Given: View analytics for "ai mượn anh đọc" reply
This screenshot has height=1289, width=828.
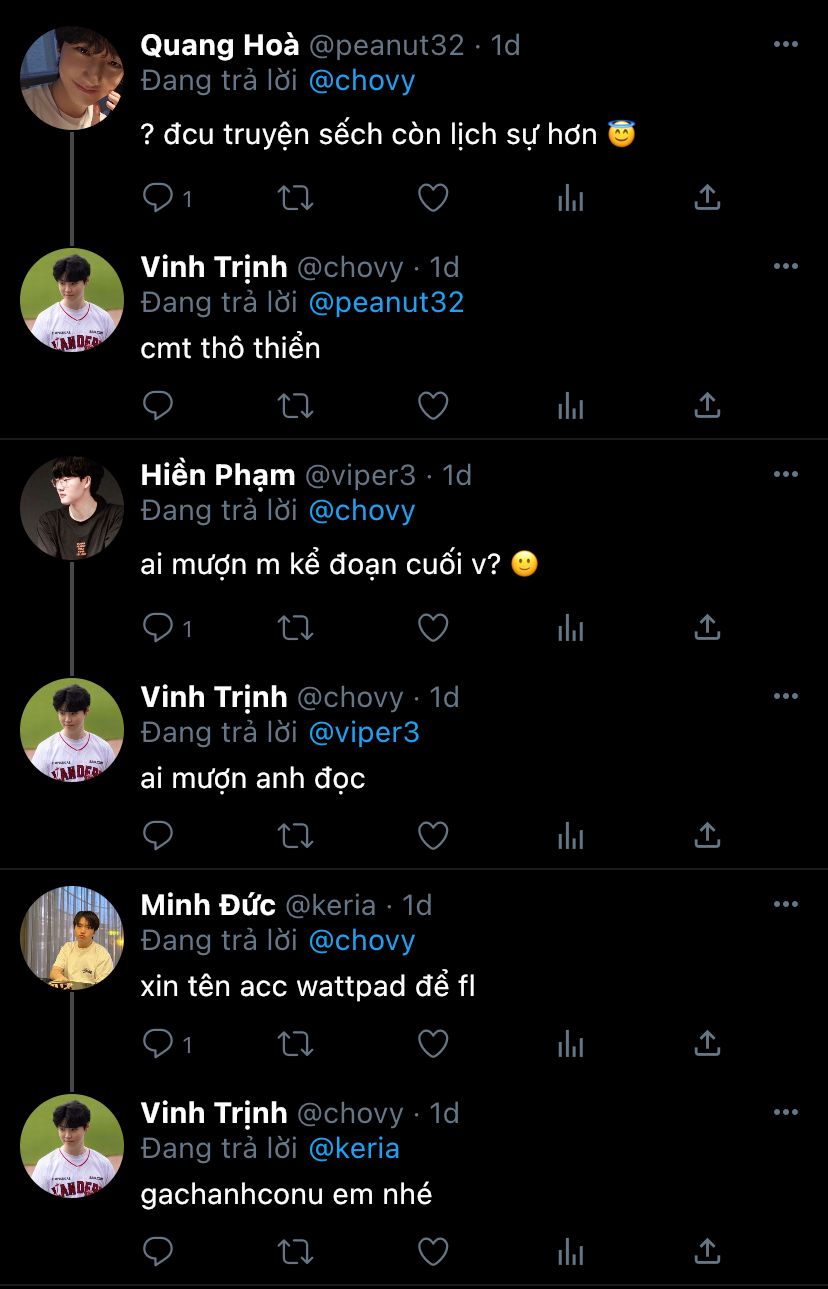Looking at the screenshot, I should coord(570,835).
